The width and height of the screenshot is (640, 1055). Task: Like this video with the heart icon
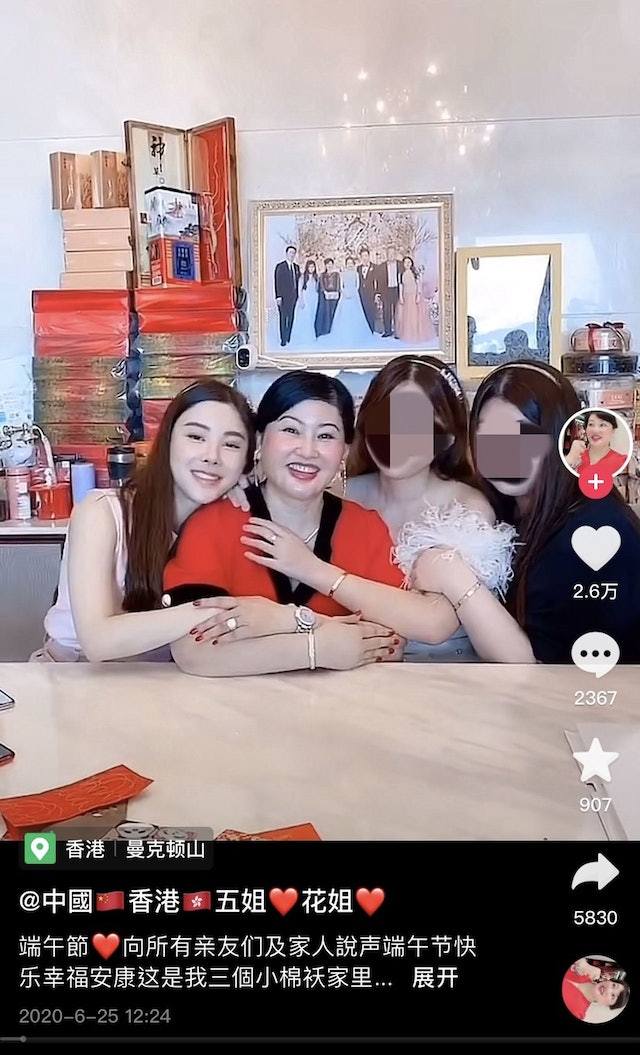coord(595,548)
